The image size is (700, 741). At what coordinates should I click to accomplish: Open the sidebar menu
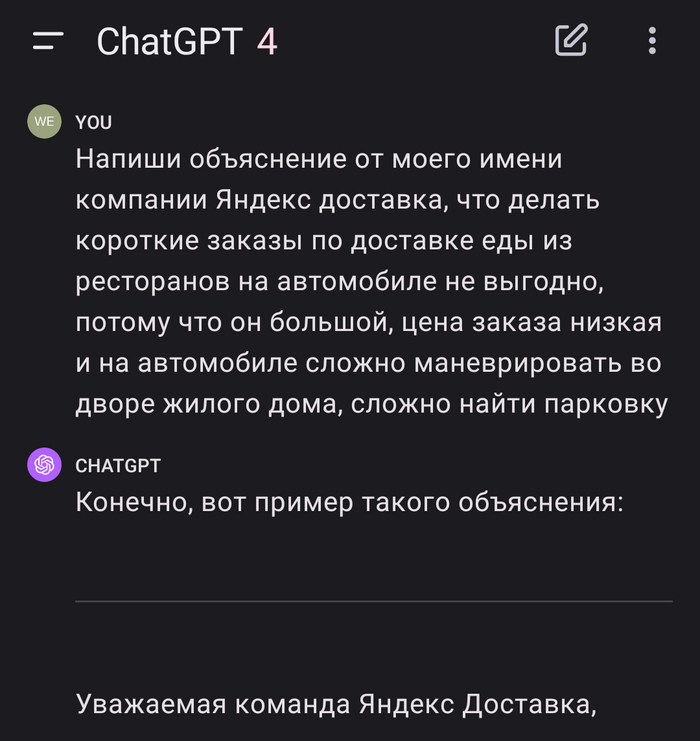[x=47, y=41]
